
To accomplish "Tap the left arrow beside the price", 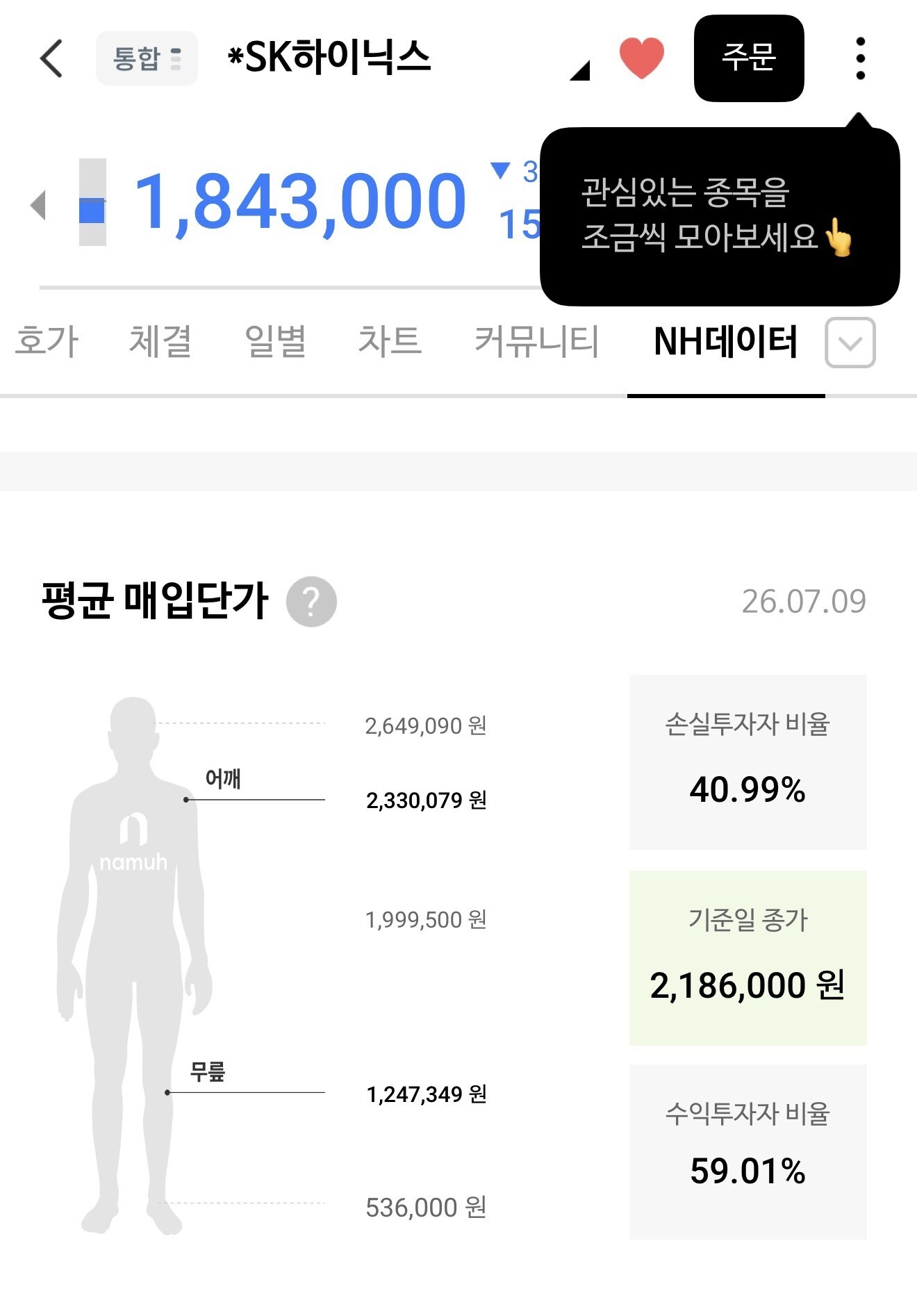I will tap(38, 204).
